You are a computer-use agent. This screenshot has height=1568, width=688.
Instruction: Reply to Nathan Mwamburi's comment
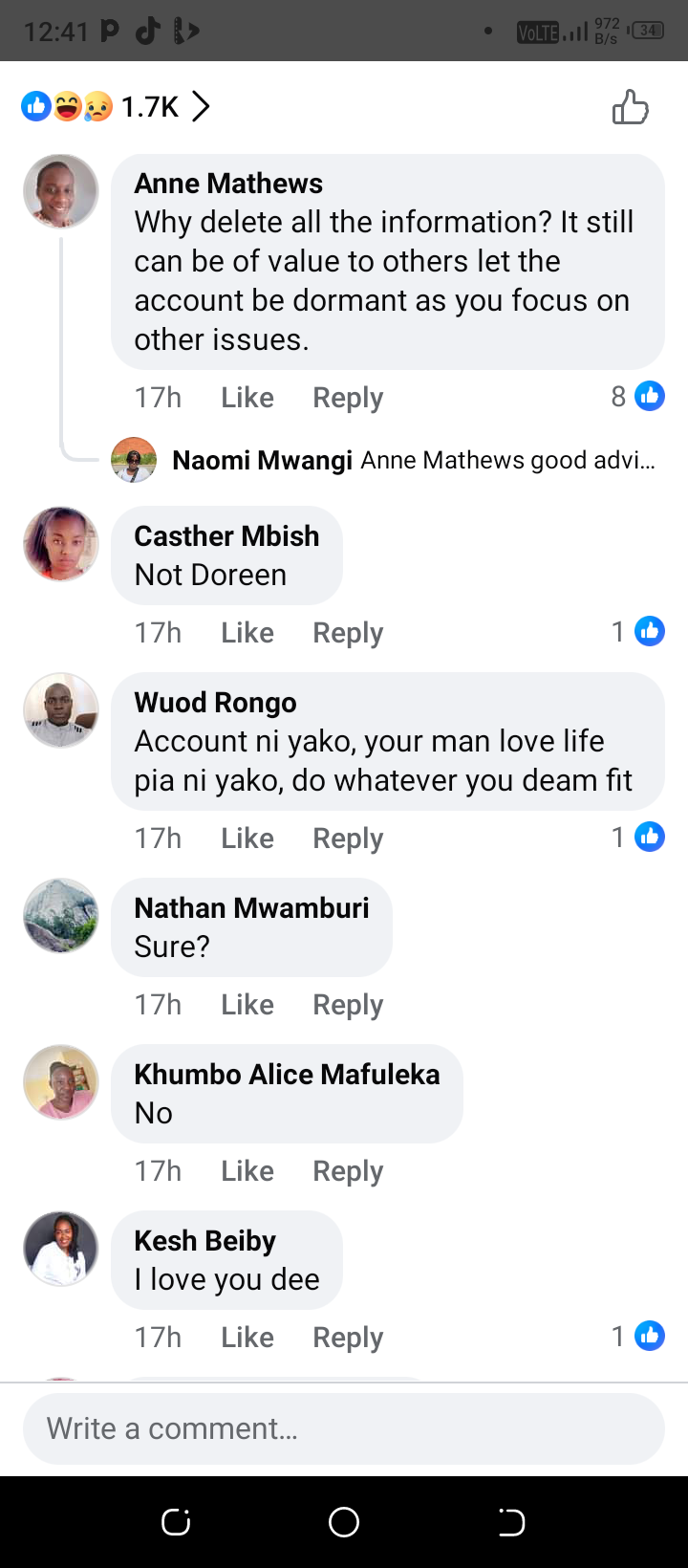(348, 1005)
